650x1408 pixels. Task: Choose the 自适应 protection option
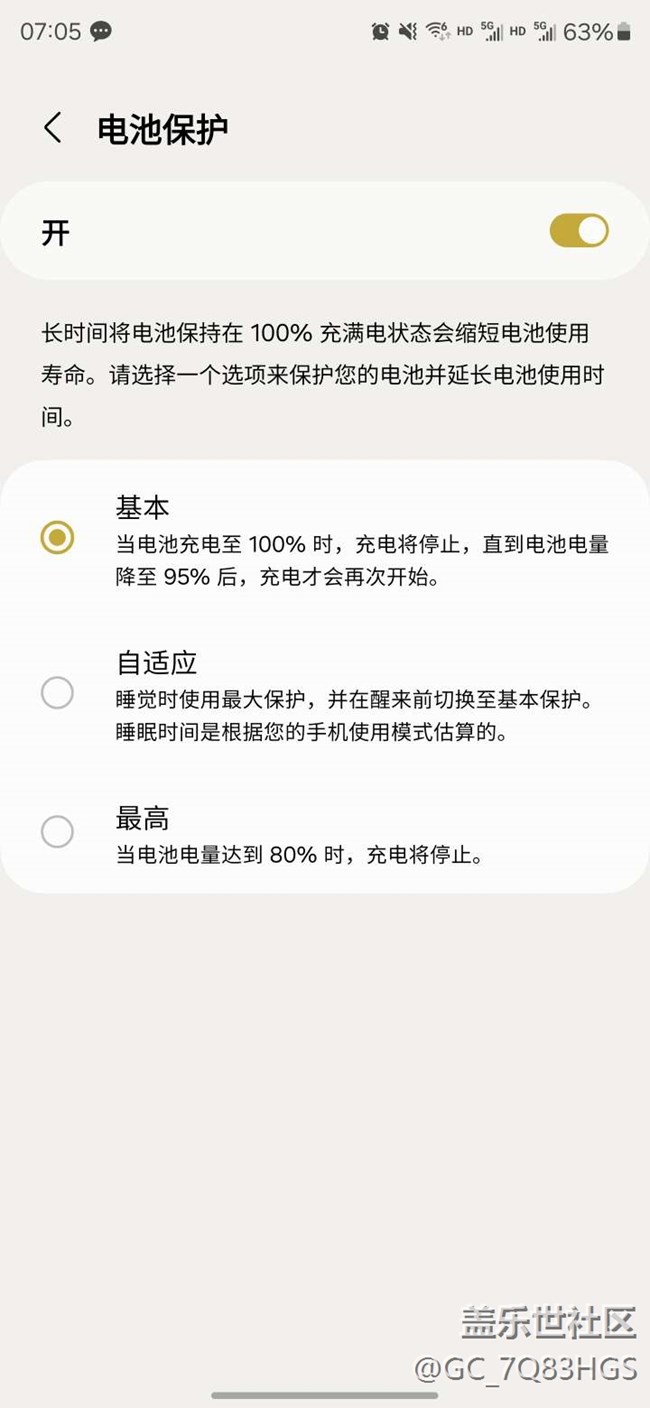58,692
